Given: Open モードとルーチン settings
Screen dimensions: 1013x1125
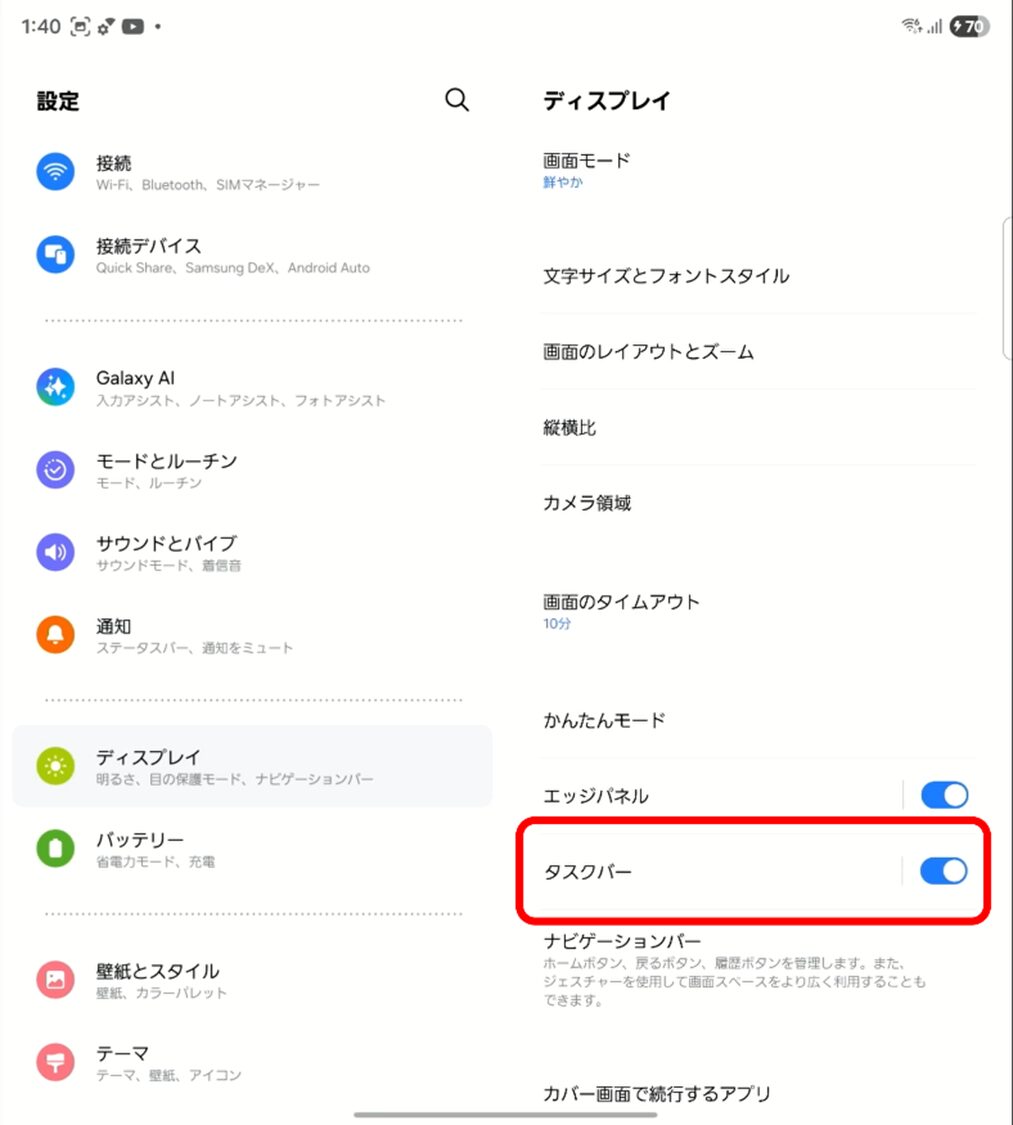Looking at the screenshot, I should pyautogui.click(x=250, y=470).
